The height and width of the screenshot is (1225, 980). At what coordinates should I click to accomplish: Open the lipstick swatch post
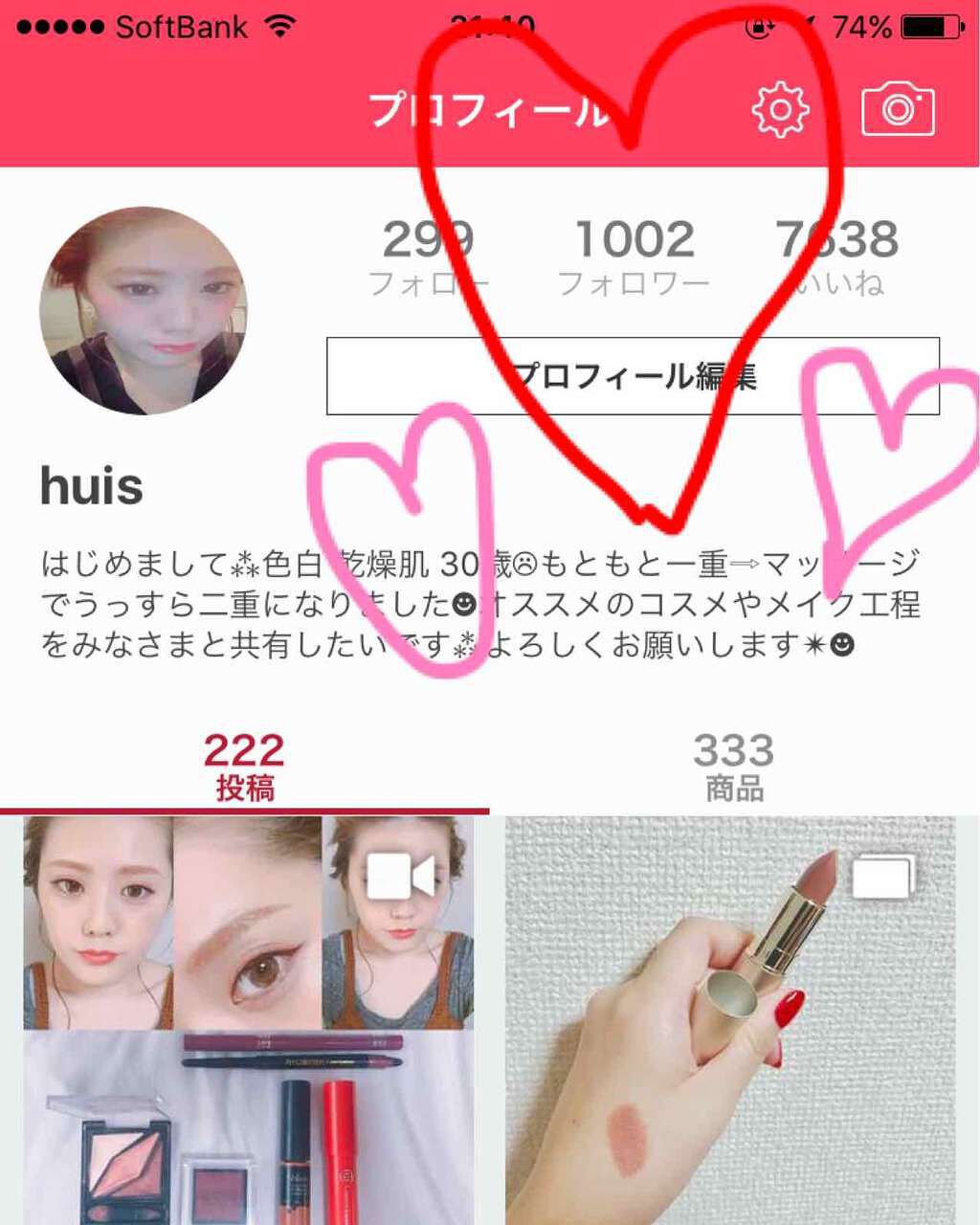(729, 1020)
